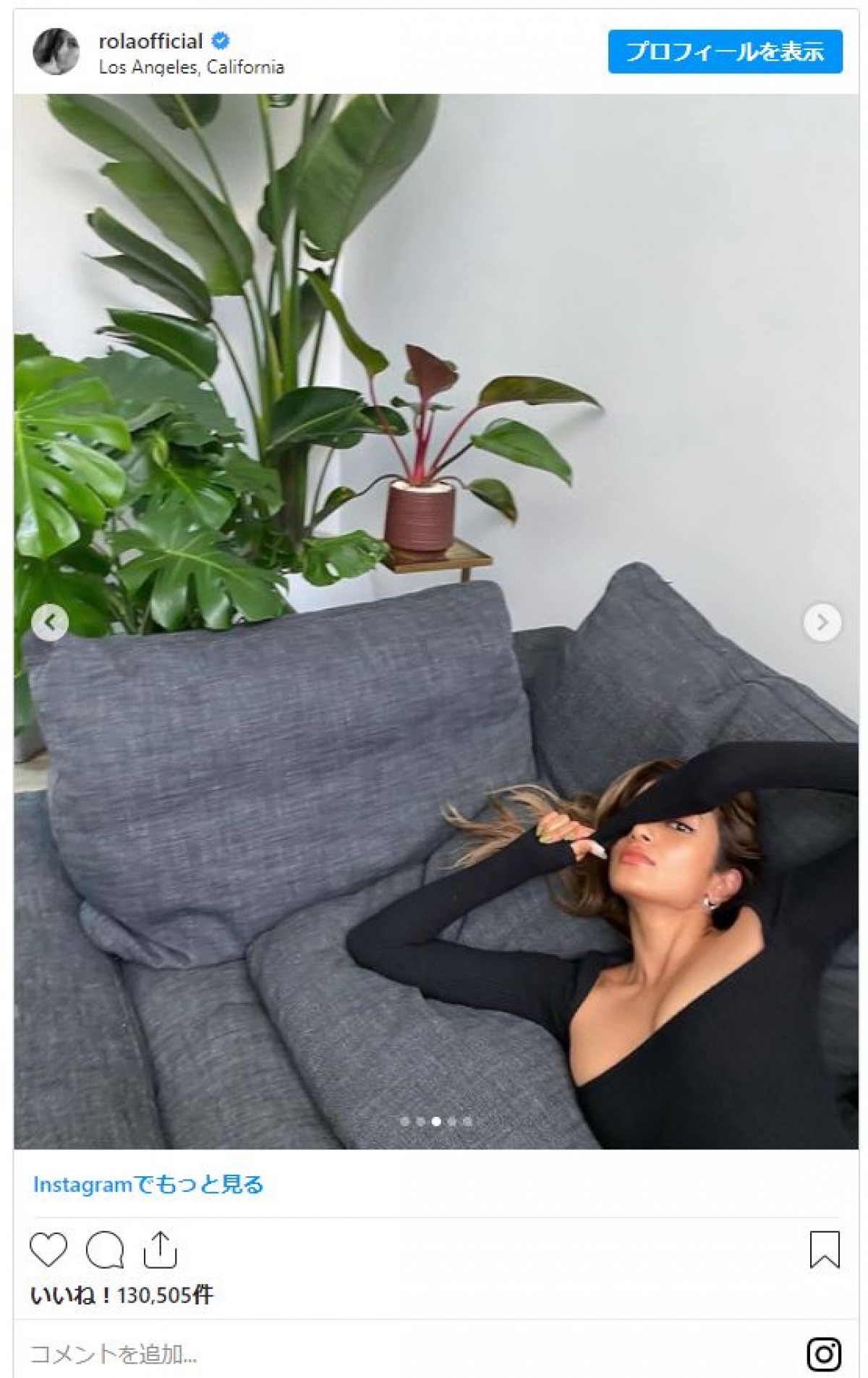Viewport: 868px width, 1378px height.
Task: Go to the next photo in the carousel
Action: [x=822, y=622]
